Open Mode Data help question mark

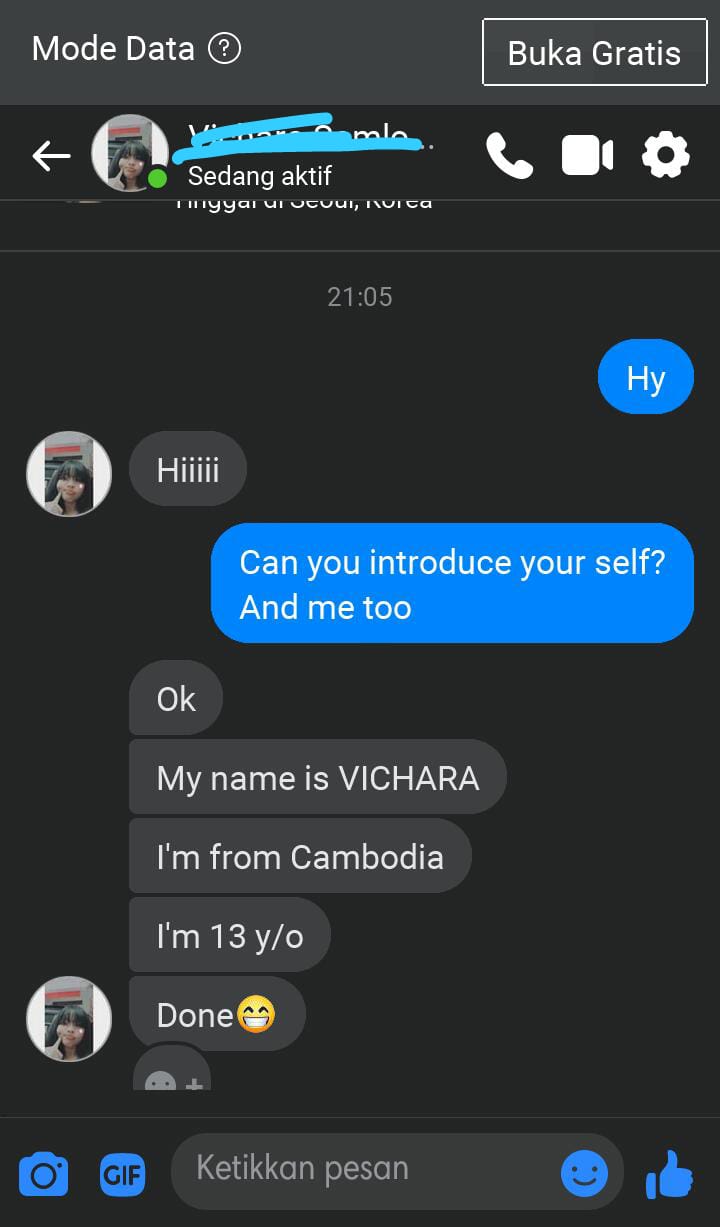point(224,48)
